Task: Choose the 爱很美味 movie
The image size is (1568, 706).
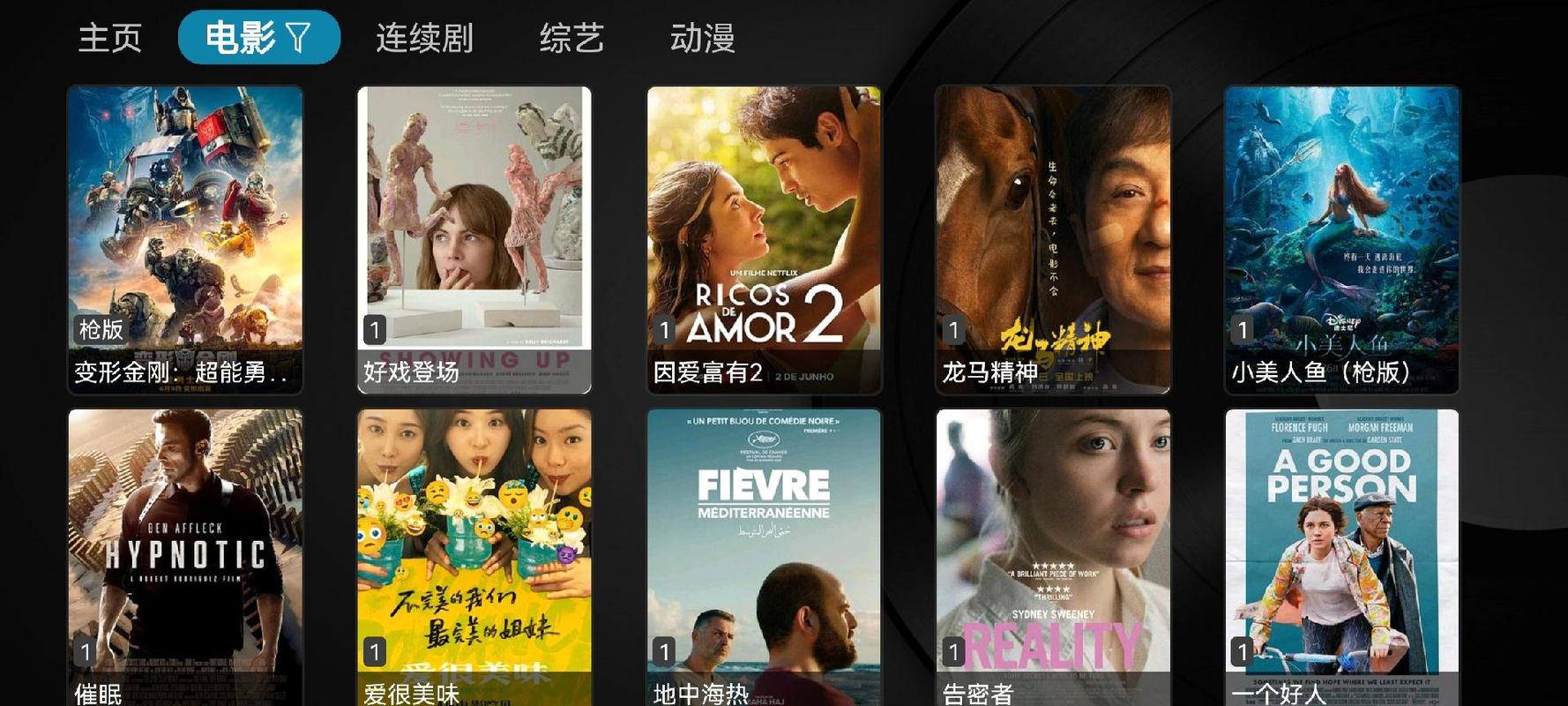Action: pyautogui.click(x=474, y=556)
